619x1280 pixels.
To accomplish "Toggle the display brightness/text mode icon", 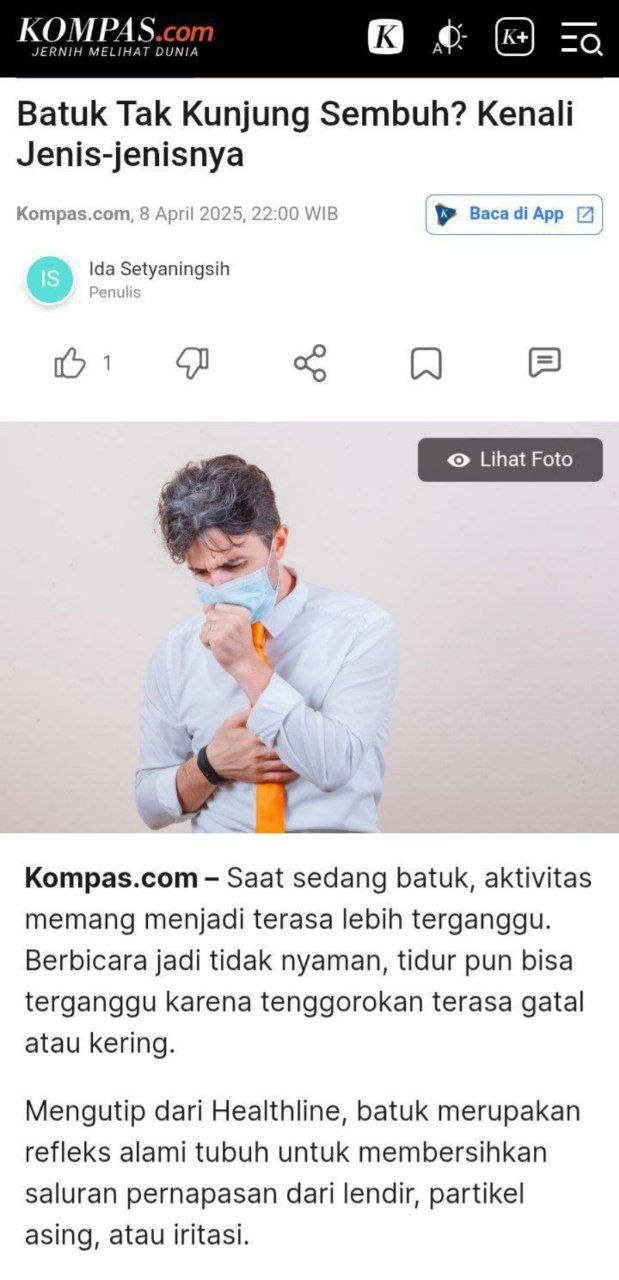I will (x=451, y=37).
